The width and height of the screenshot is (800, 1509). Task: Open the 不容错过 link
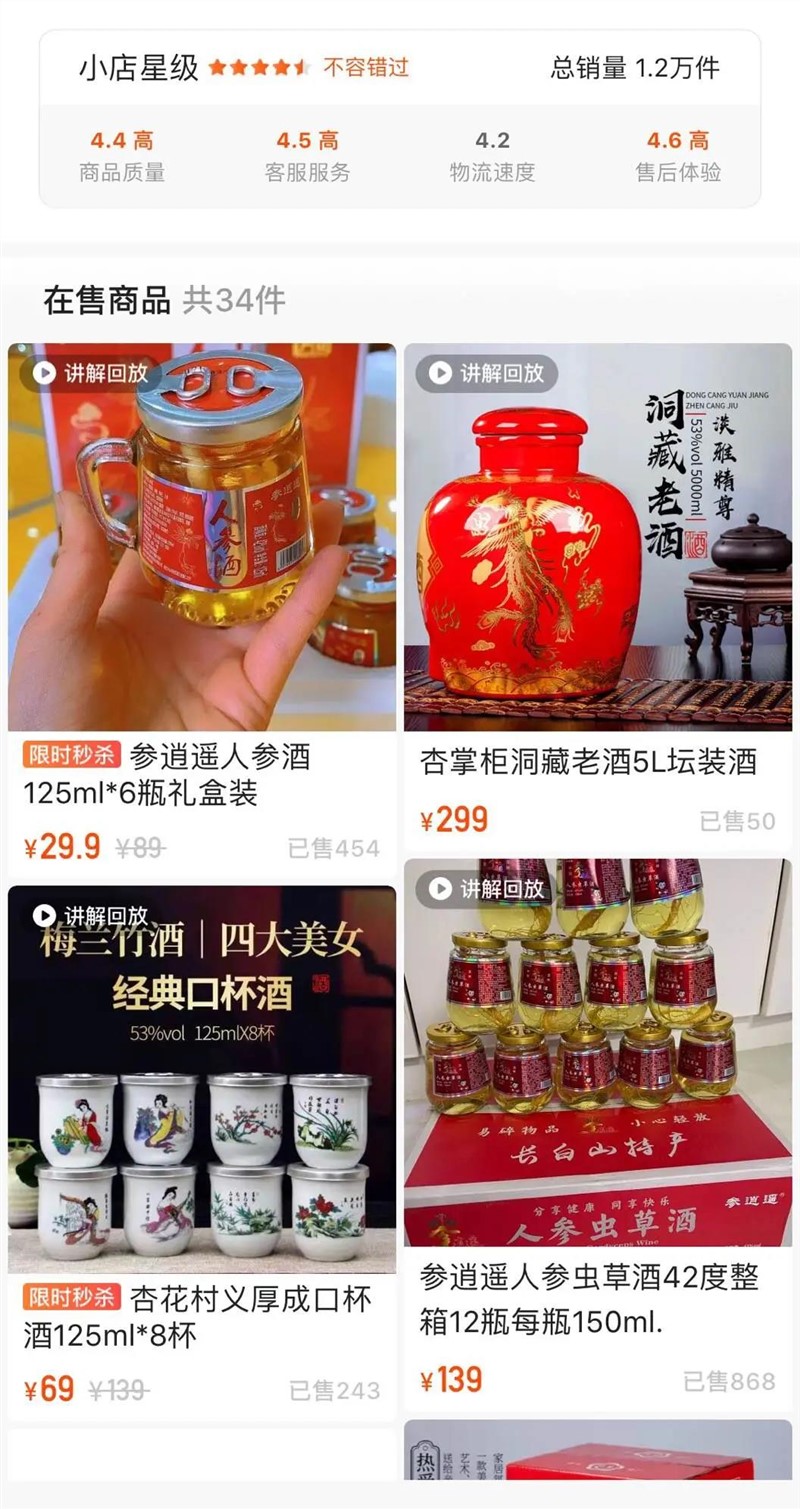click(364, 66)
